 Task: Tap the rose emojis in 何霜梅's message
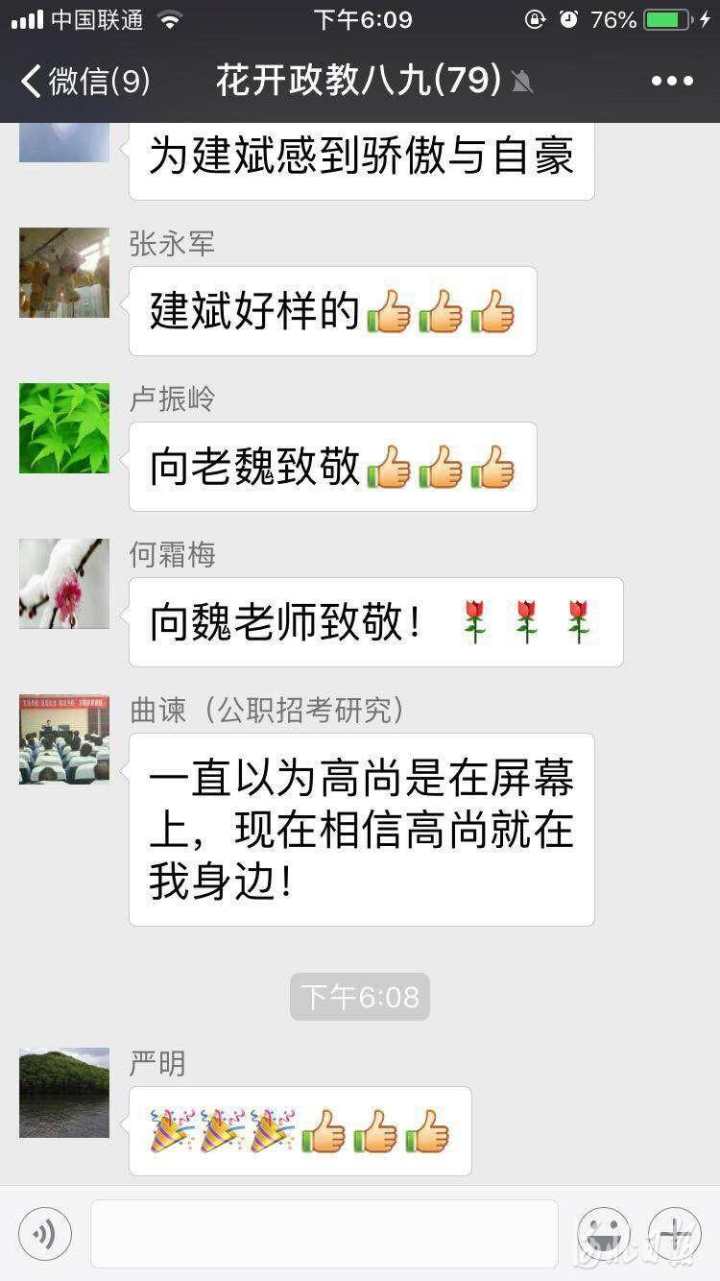(x=527, y=620)
